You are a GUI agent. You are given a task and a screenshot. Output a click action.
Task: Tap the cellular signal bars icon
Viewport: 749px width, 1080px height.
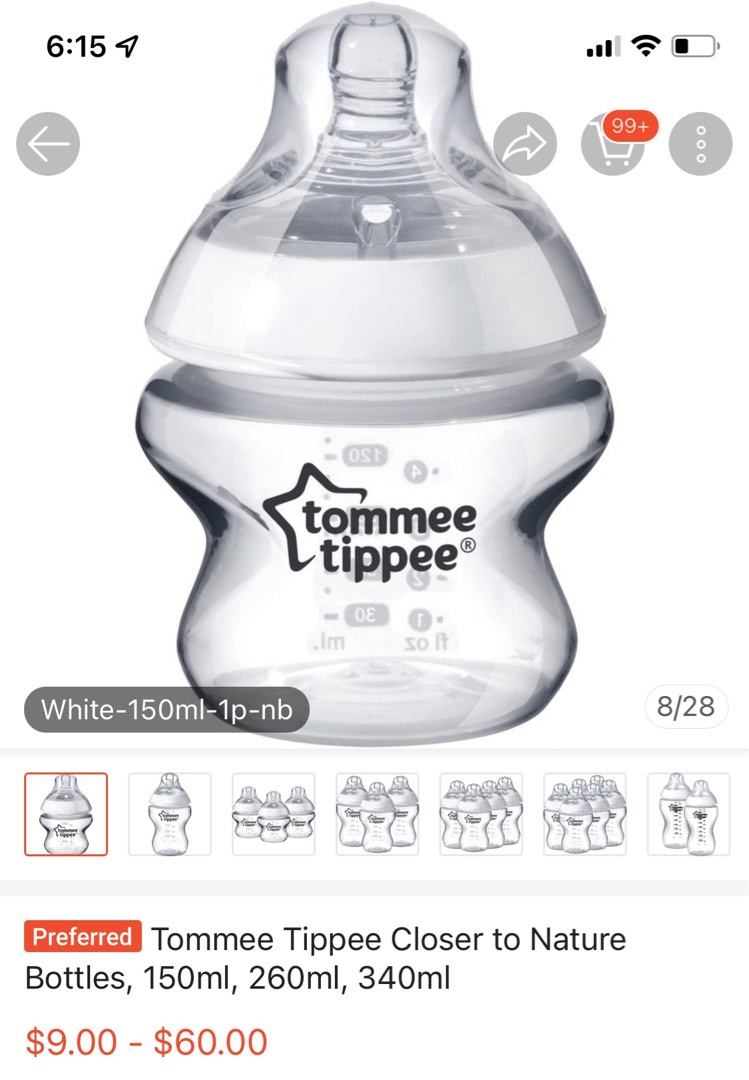(x=603, y=45)
